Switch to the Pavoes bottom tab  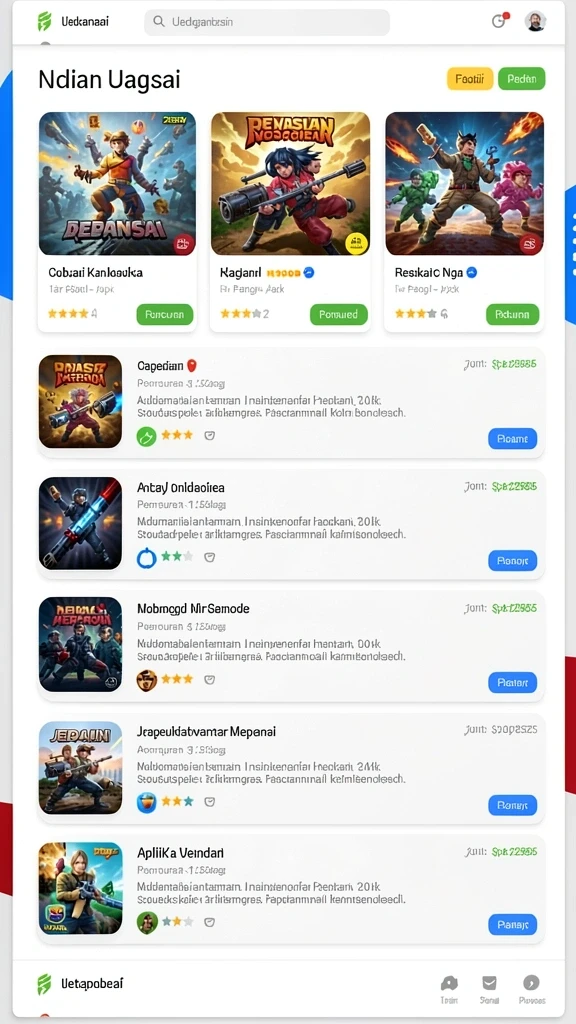pyautogui.click(x=532, y=989)
